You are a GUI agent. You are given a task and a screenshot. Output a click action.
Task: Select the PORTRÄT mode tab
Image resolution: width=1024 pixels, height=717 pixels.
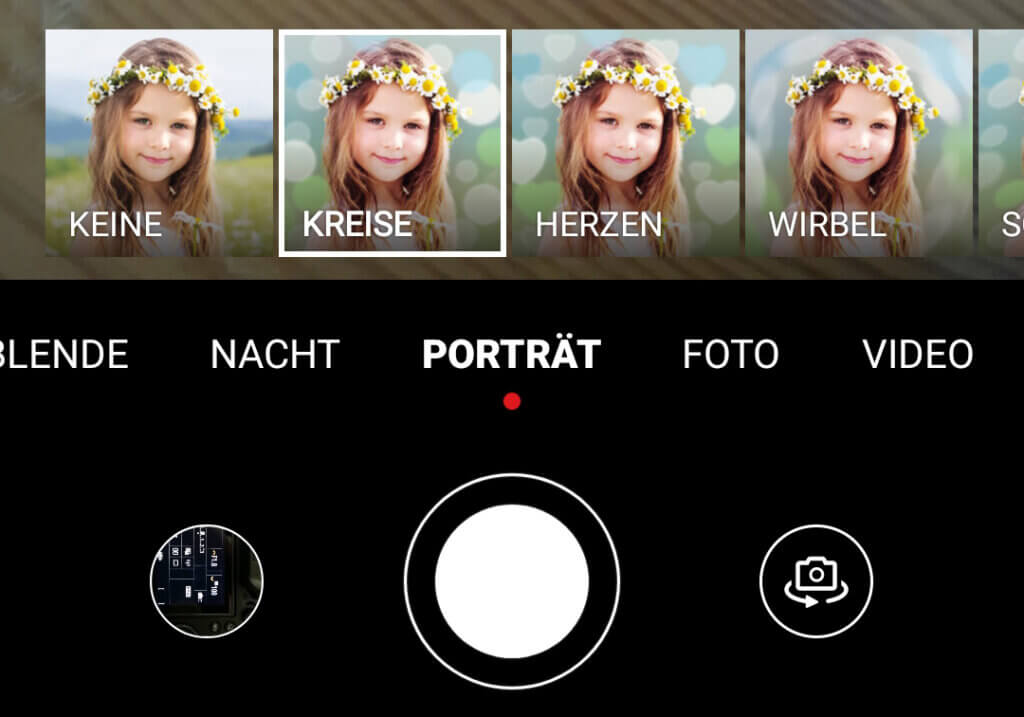(x=511, y=354)
